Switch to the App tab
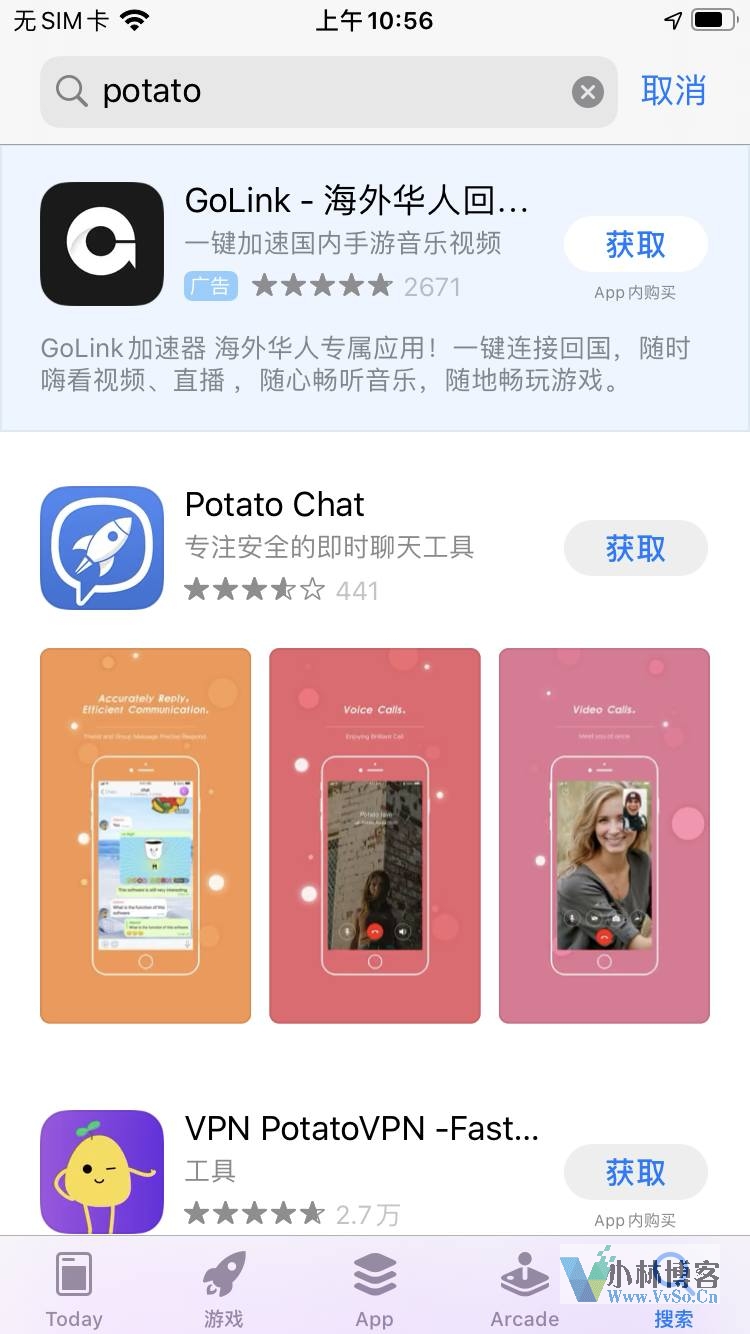This screenshot has height=1334, width=750. 375,1290
